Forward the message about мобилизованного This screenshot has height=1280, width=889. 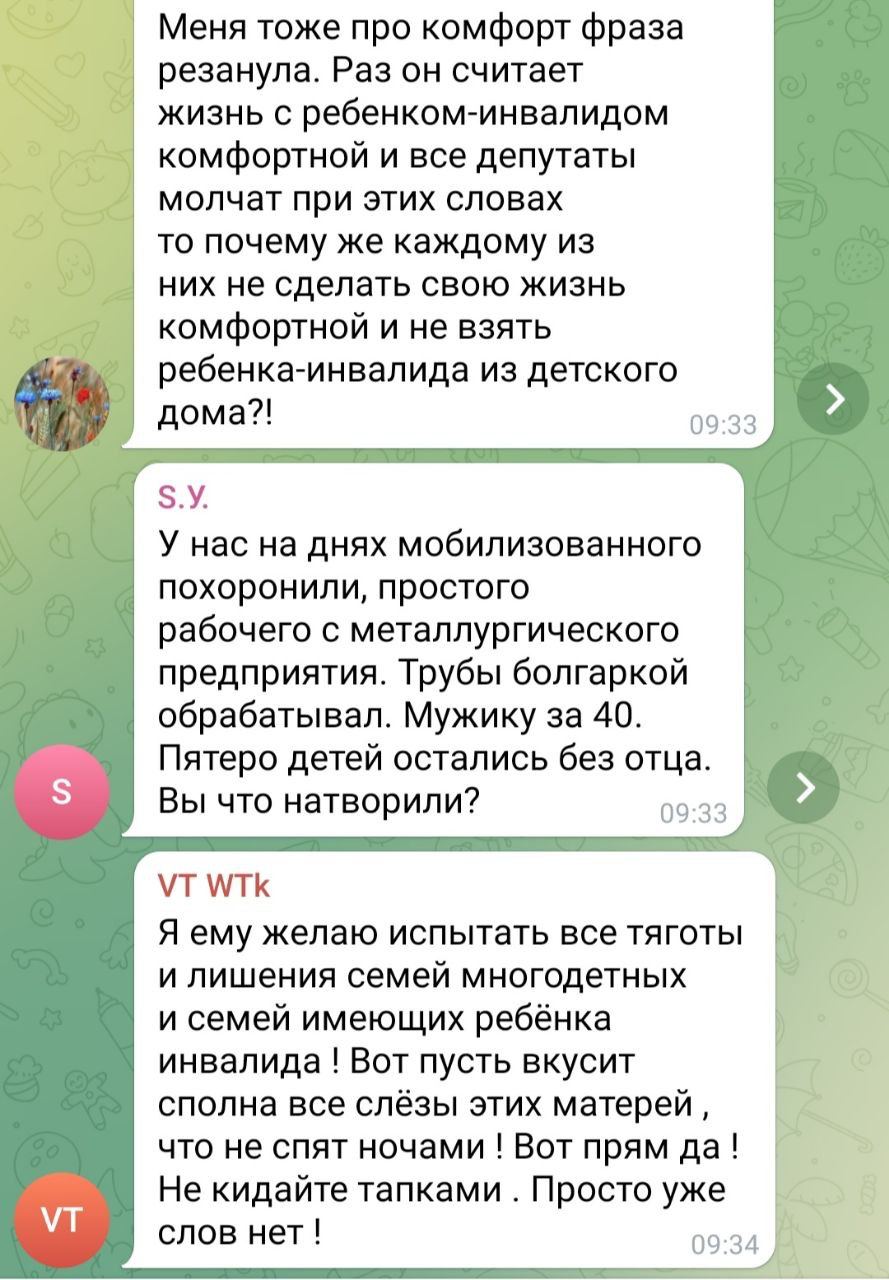pos(805,788)
